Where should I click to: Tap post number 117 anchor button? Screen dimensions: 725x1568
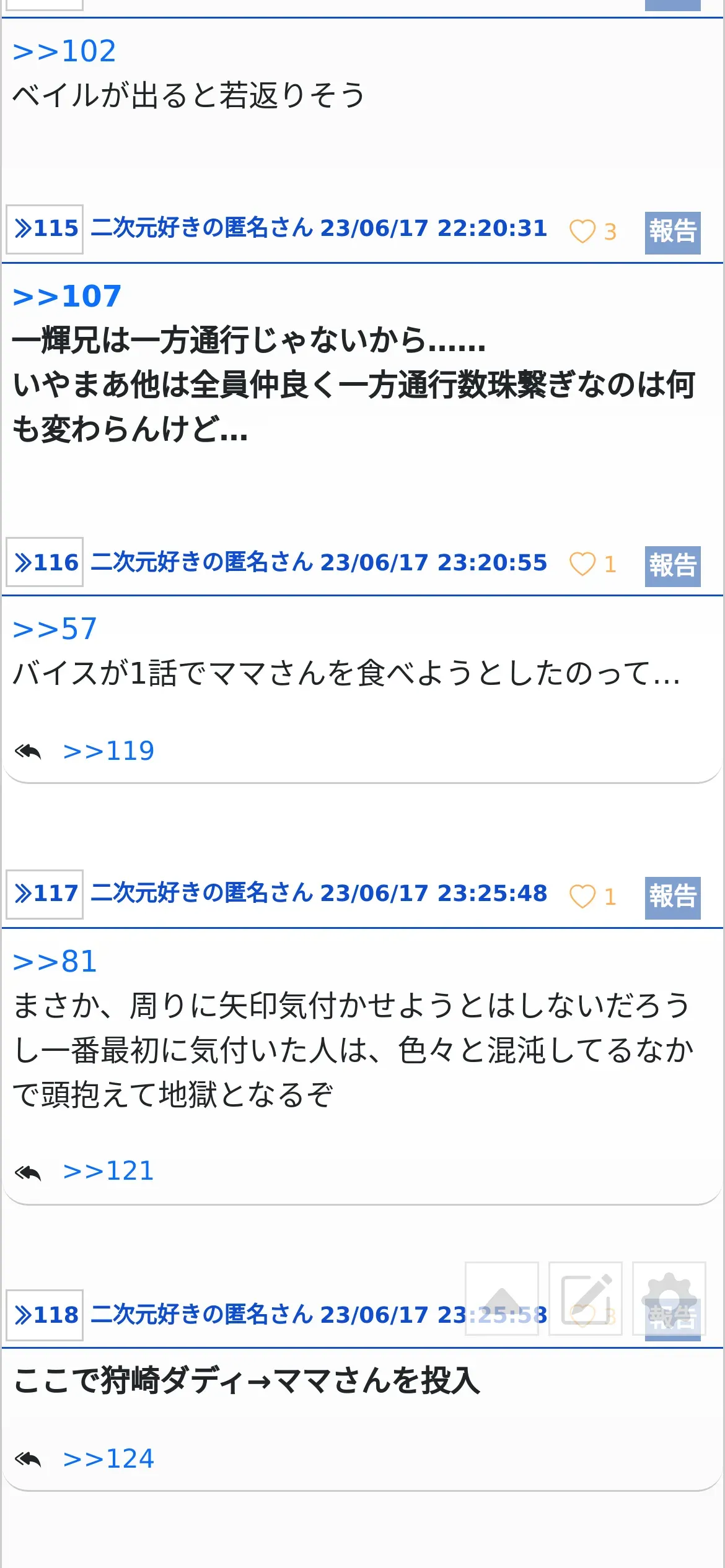(45, 894)
